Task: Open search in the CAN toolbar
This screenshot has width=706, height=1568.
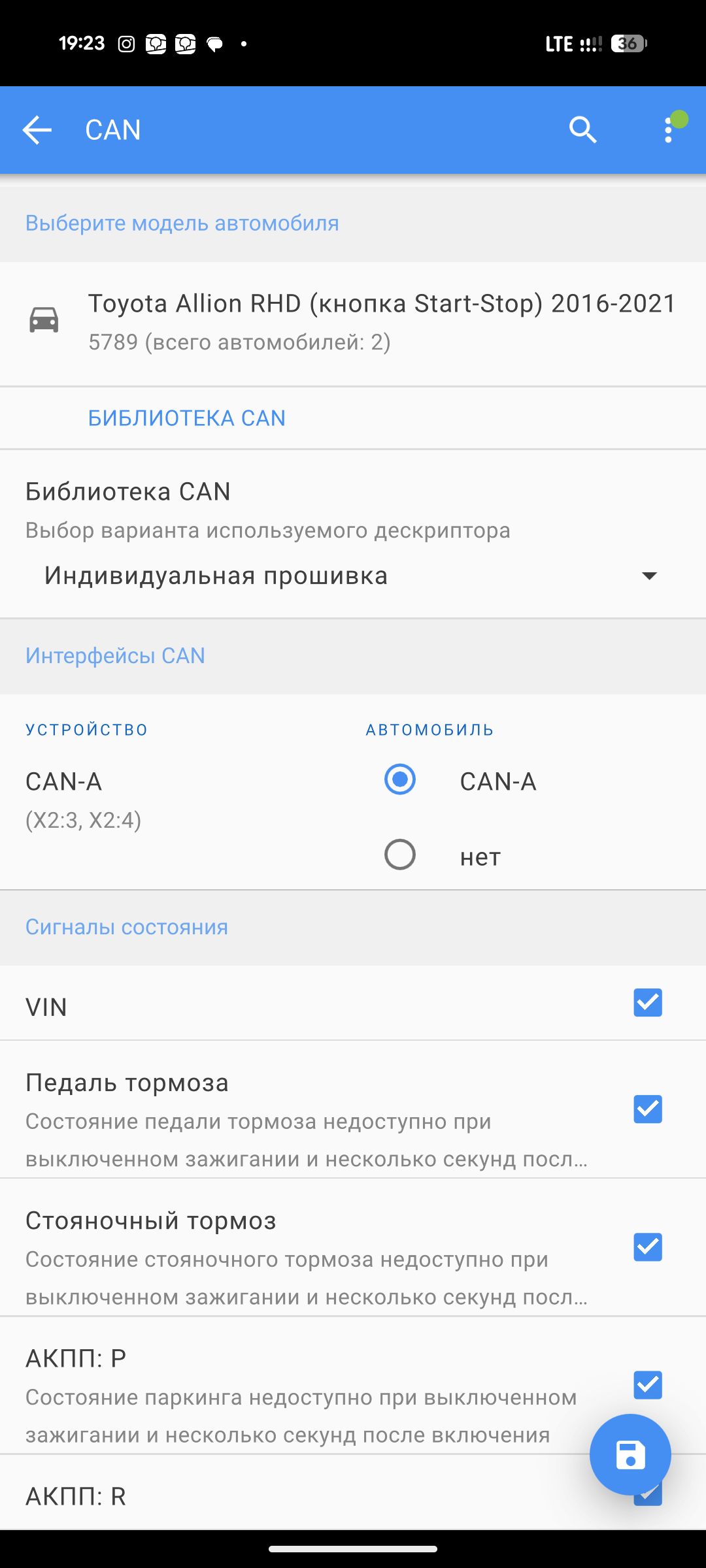Action: pyautogui.click(x=582, y=130)
